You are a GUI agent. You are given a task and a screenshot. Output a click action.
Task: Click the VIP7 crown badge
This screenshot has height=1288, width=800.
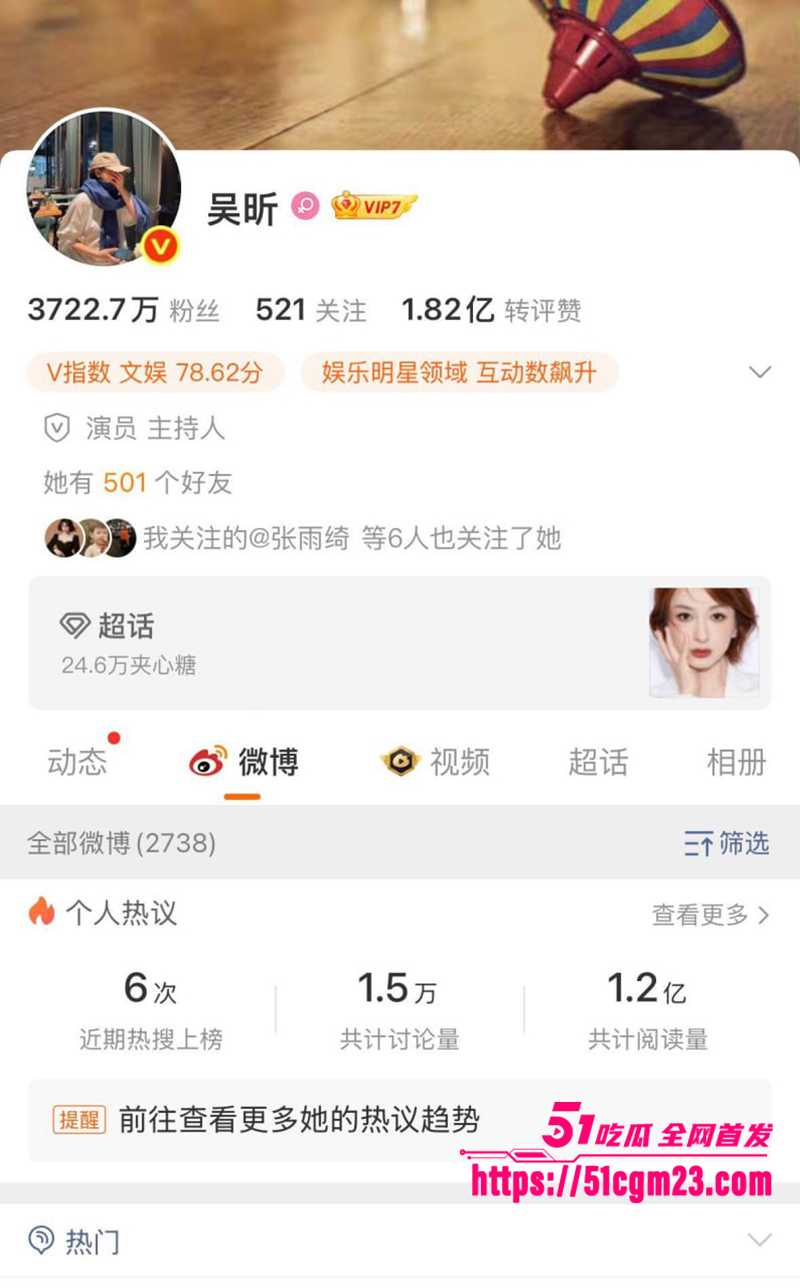[375, 205]
